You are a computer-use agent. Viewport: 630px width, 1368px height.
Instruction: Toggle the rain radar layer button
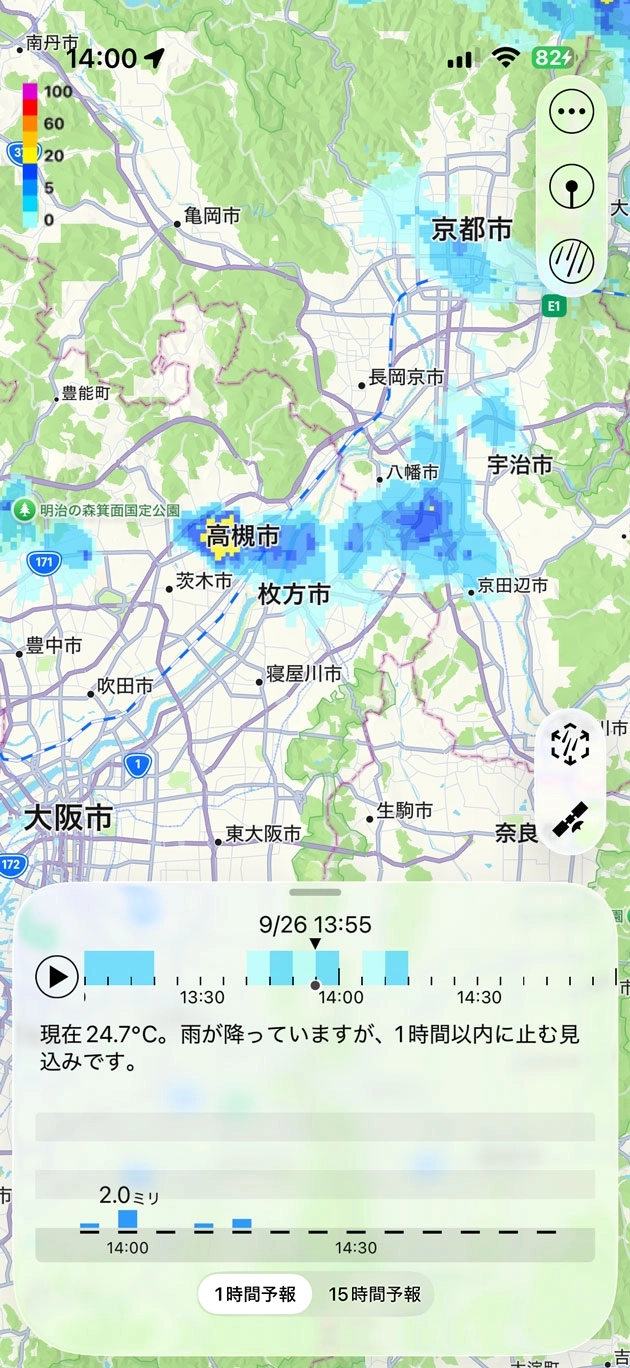click(x=572, y=260)
